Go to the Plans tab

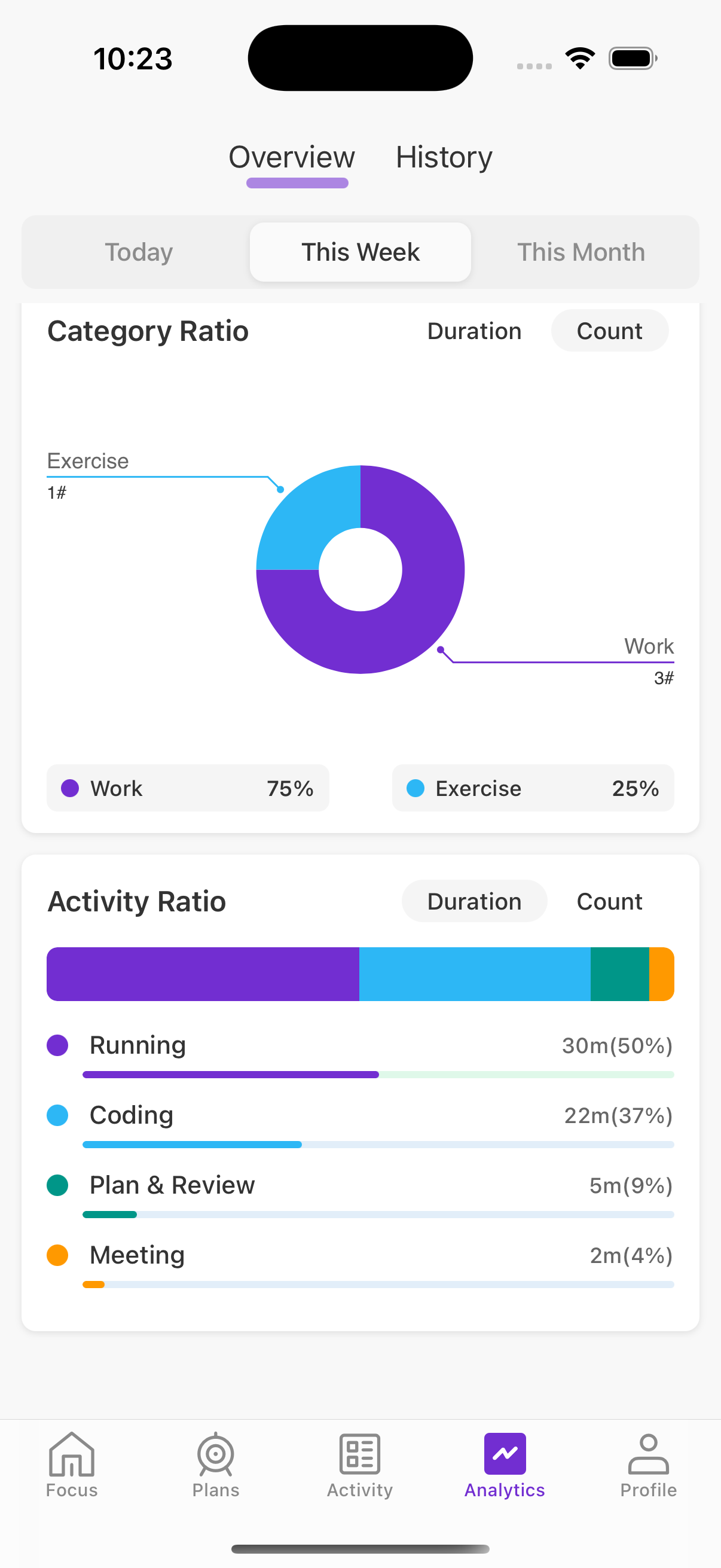click(x=216, y=1465)
